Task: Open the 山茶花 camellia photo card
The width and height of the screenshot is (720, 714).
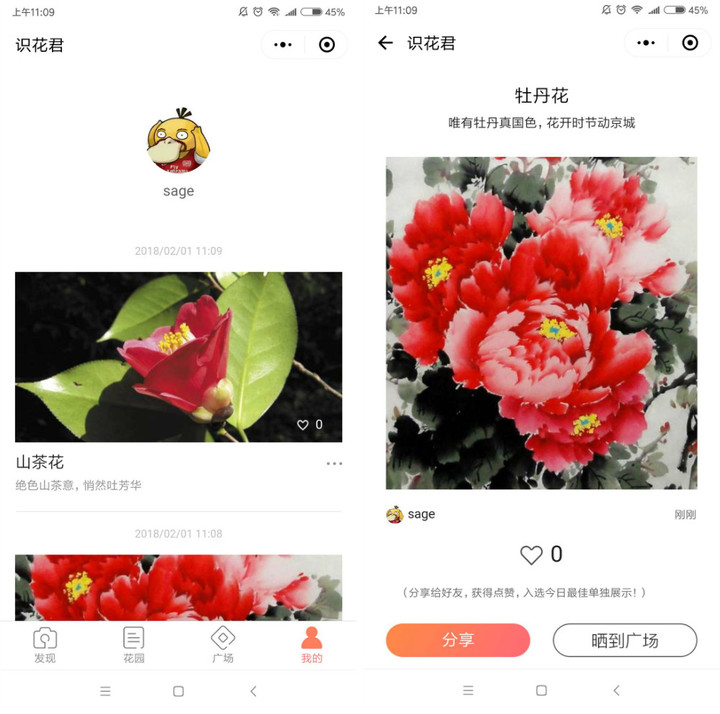Action: 178,356
